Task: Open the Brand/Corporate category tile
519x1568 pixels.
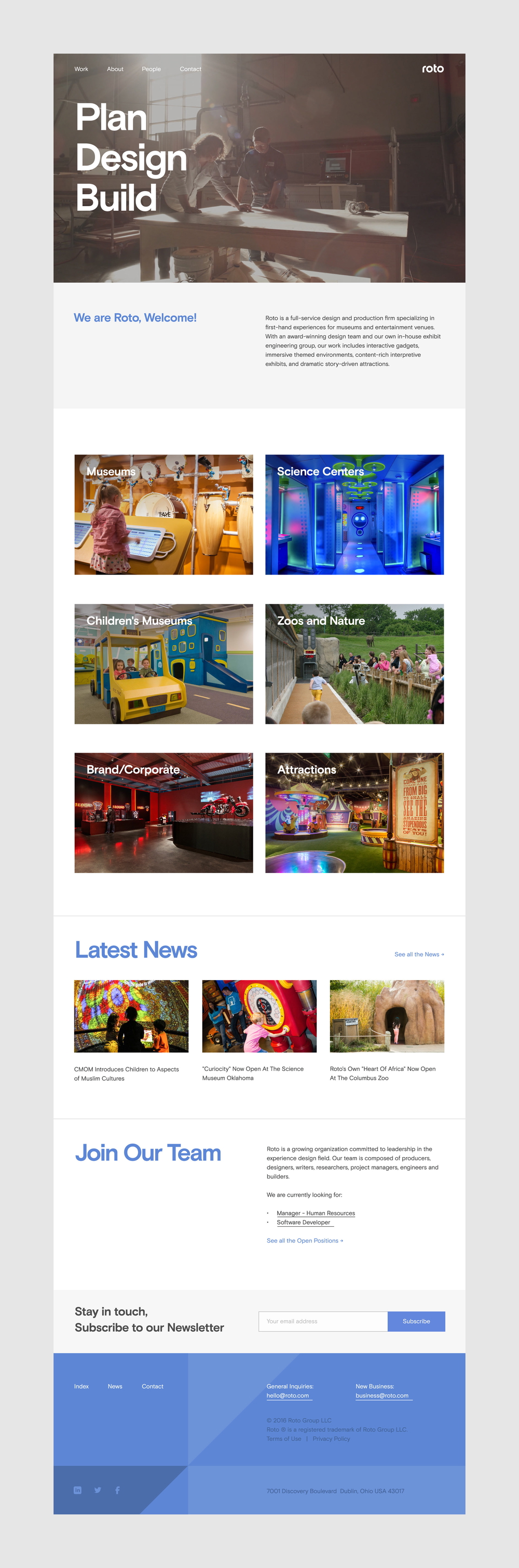Action: pos(163,813)
